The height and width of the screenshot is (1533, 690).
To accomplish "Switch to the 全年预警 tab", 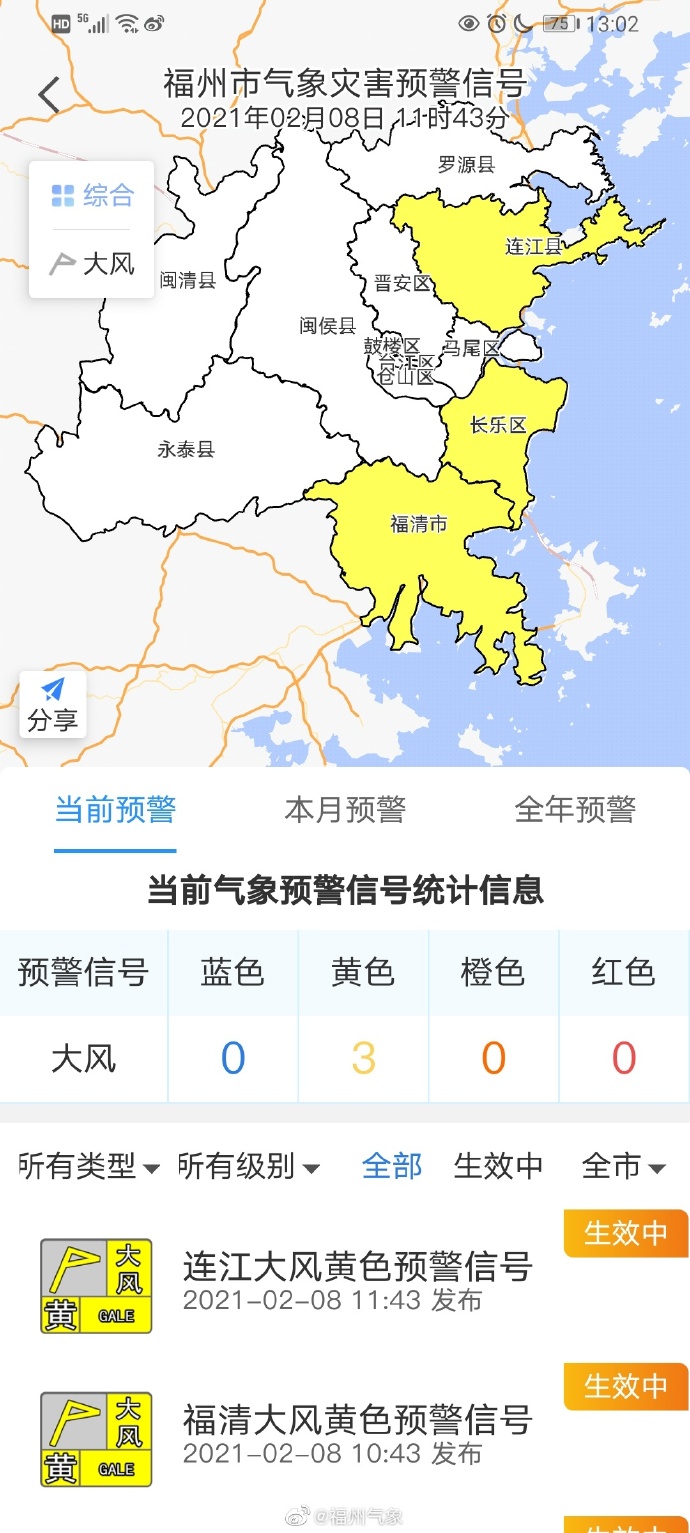I will tap(575, 809).
